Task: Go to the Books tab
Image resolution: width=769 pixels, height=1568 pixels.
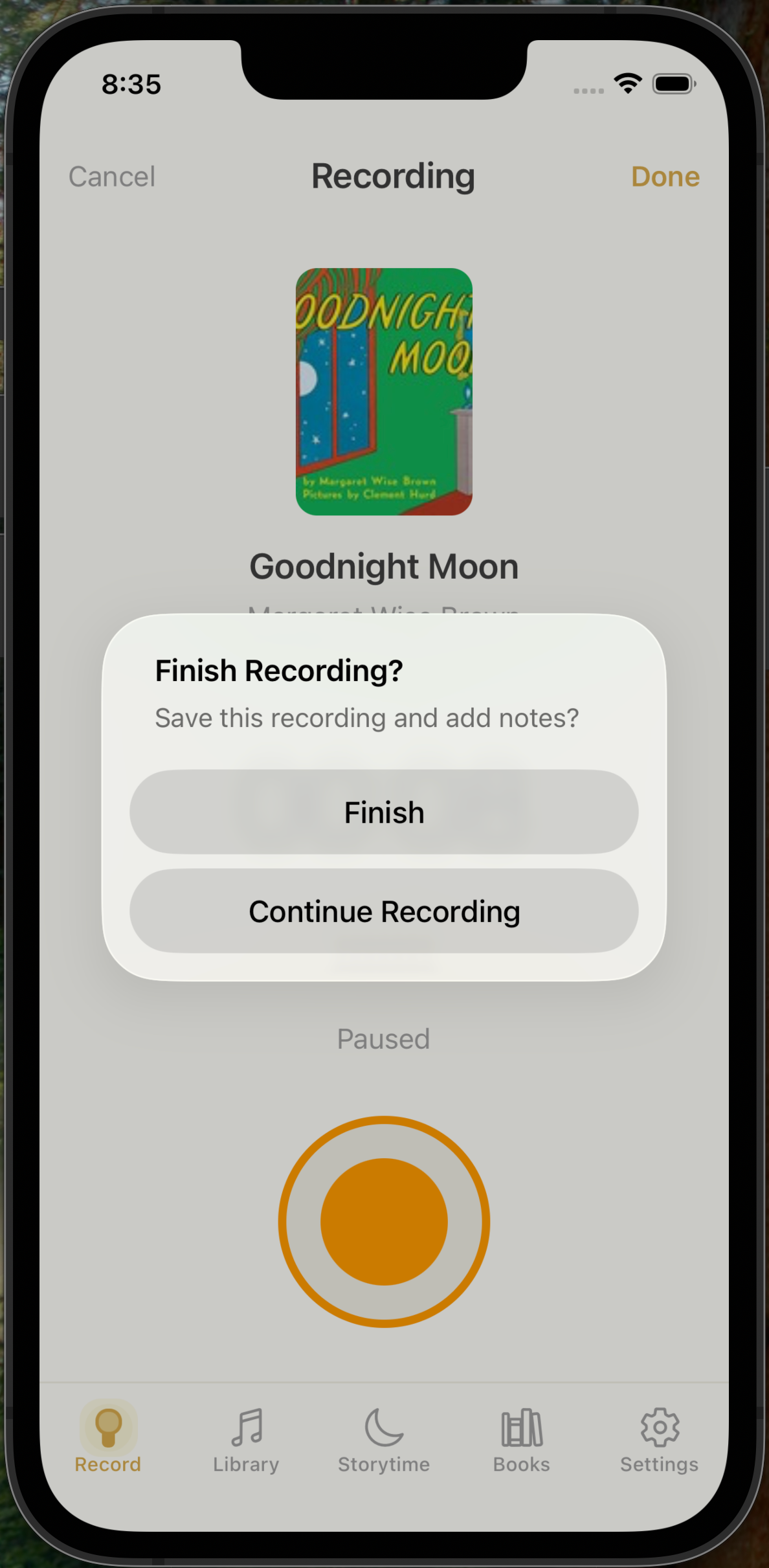Action: point(522,1440)
